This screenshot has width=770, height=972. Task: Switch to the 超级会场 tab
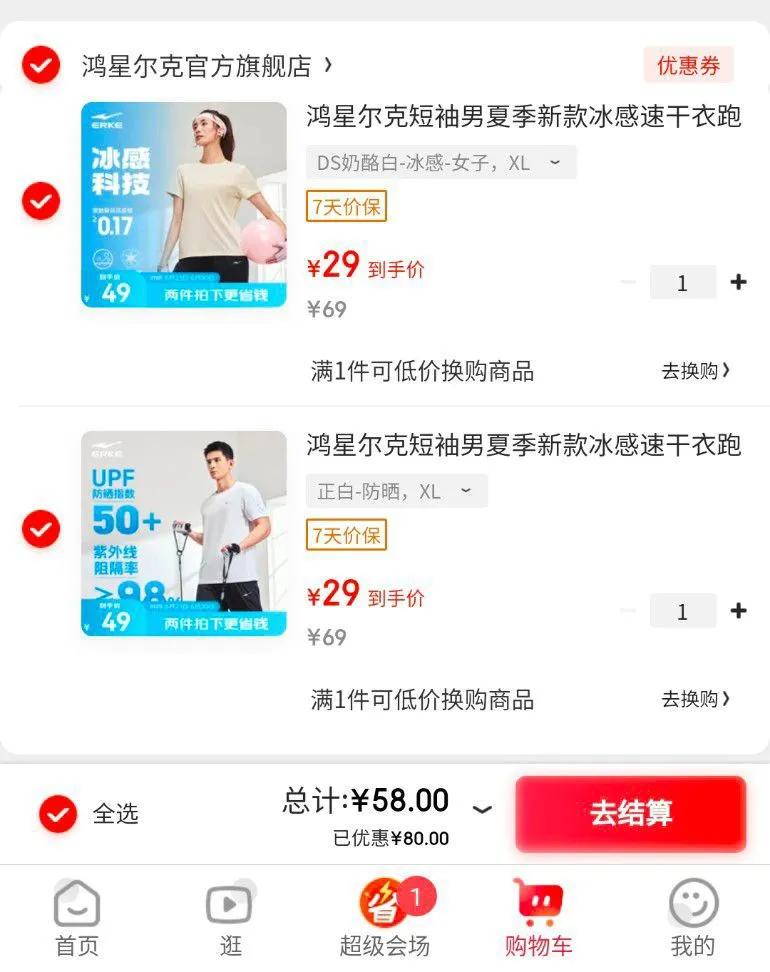click(384, 918)
